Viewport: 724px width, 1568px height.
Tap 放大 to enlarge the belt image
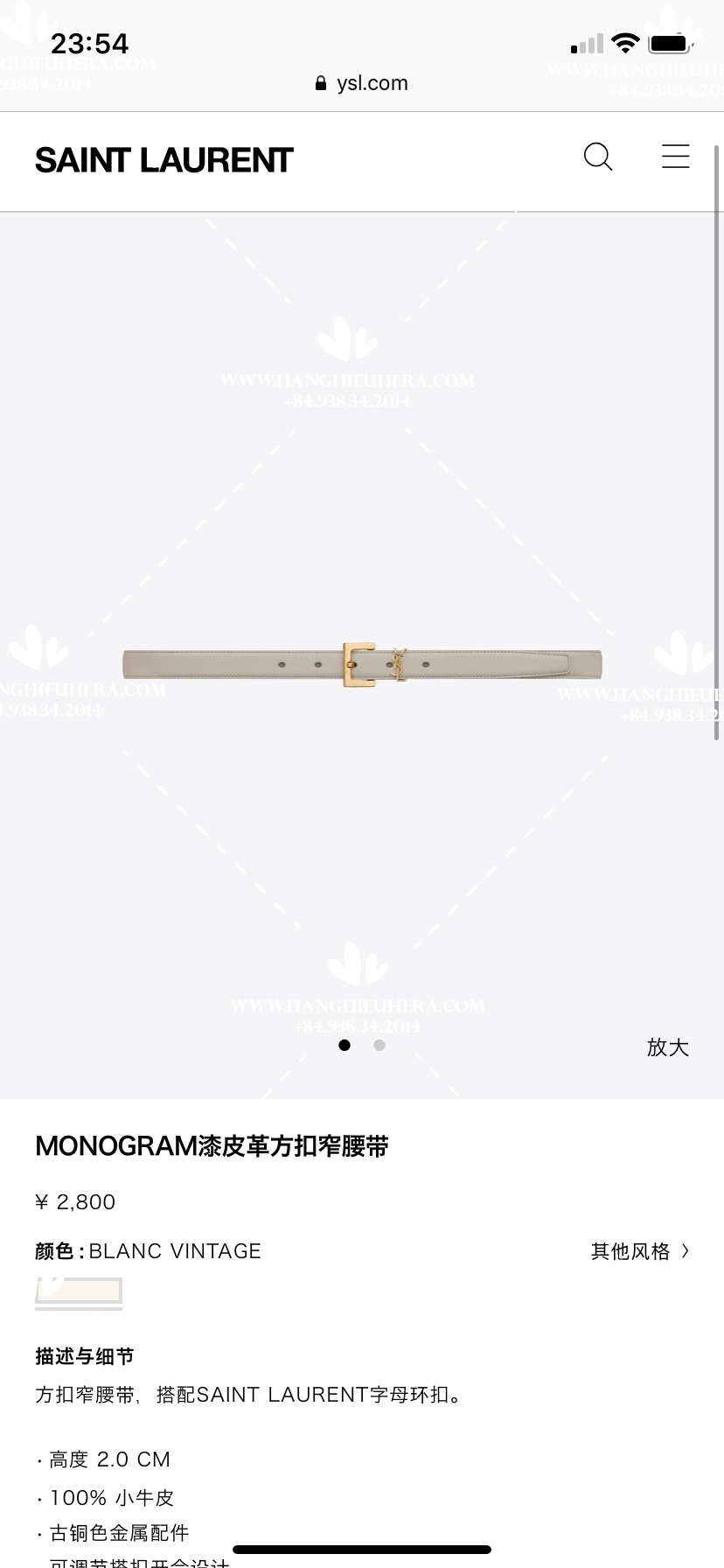(x=668, y=1047)
